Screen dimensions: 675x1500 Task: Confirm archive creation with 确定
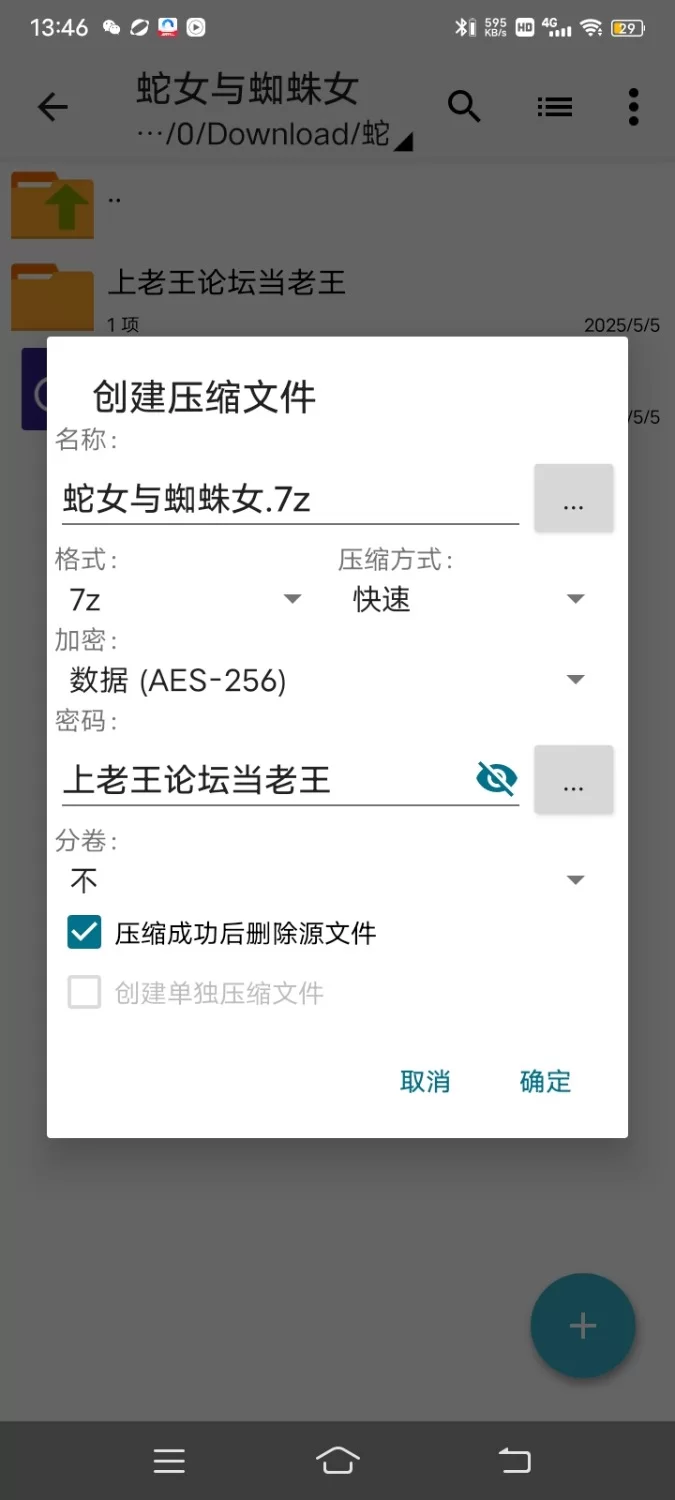(545, 1081)
